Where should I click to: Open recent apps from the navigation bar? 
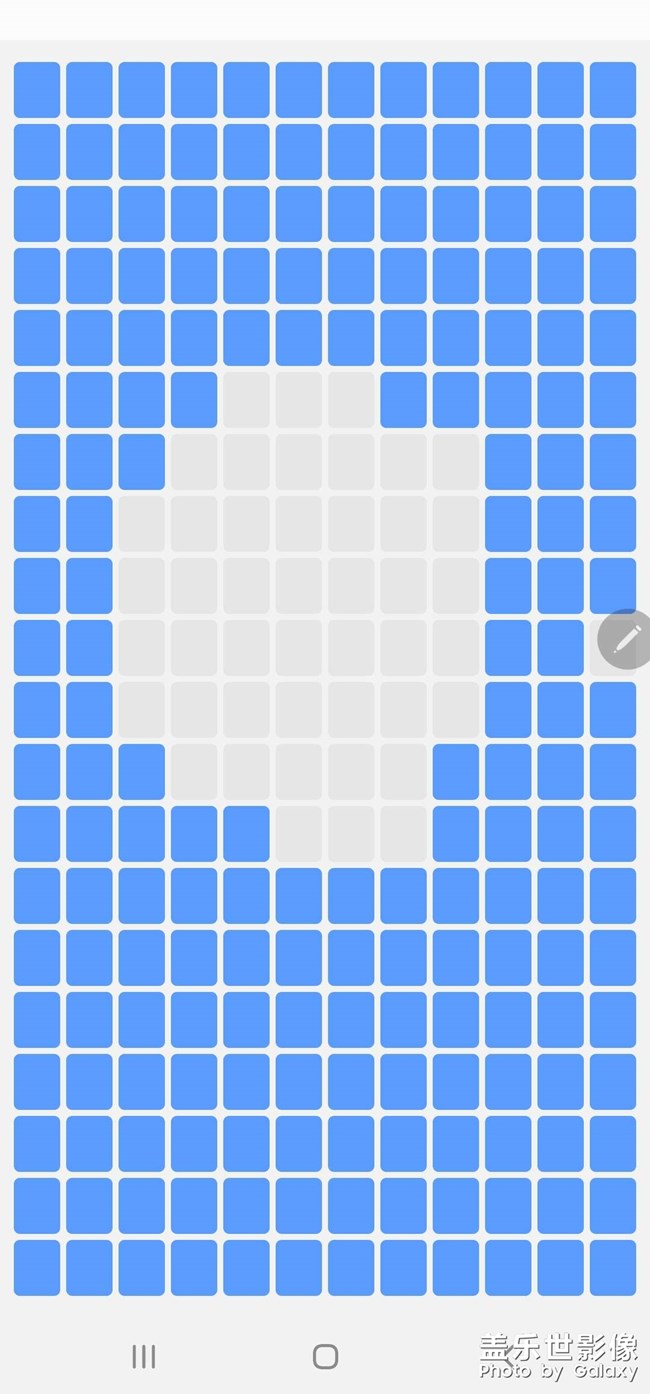(x=144, y=1356)
